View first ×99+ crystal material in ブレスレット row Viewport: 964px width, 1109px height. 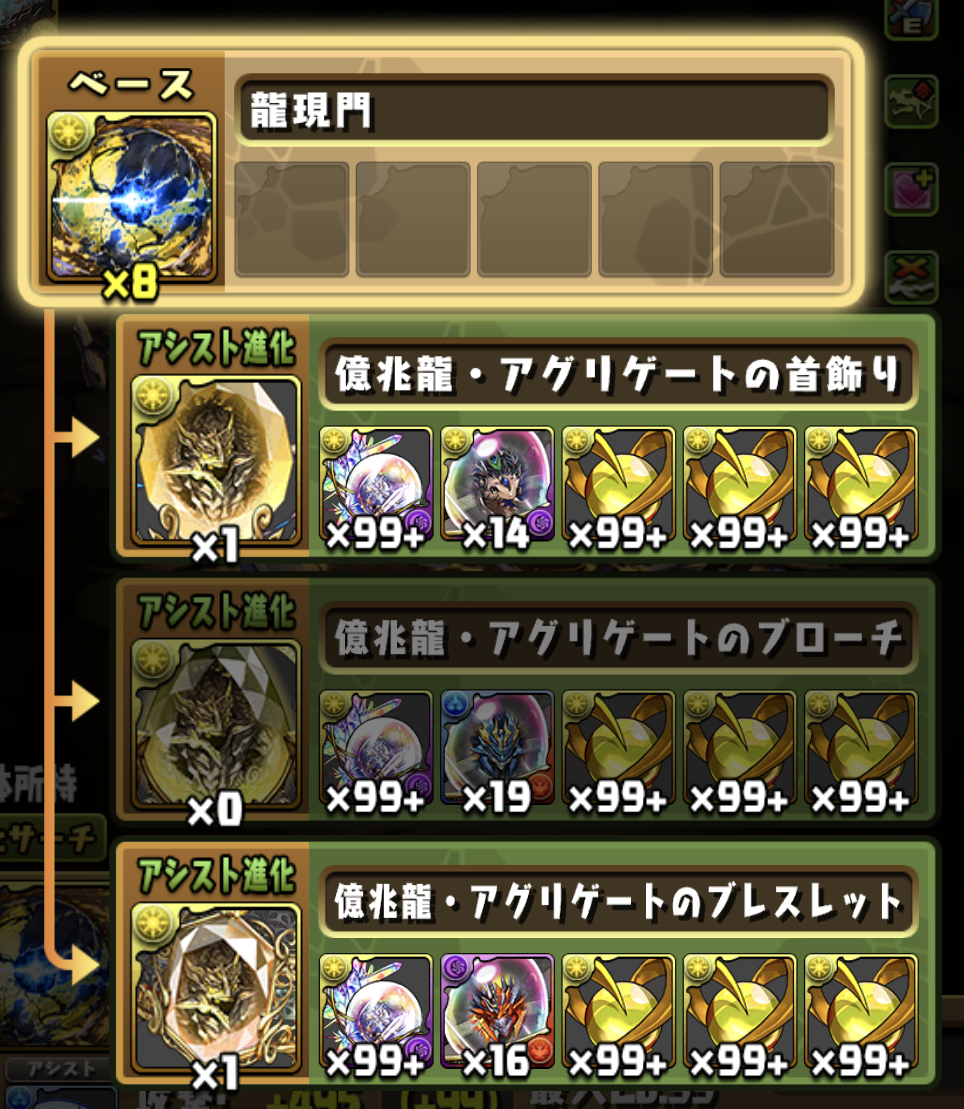click(x=375, y=1012)
